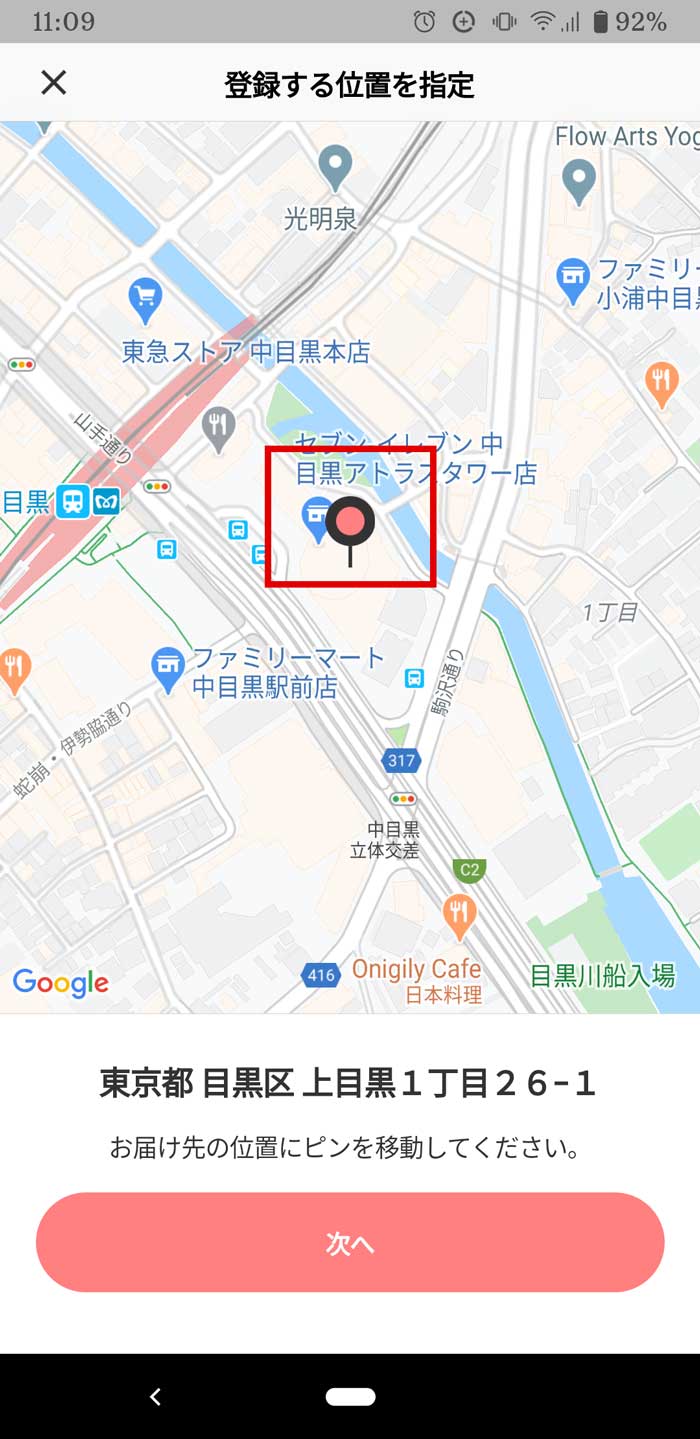This screenshot has width=700, height=1439.
Task: Go back with the system back button
Action: click(155, 1397)
